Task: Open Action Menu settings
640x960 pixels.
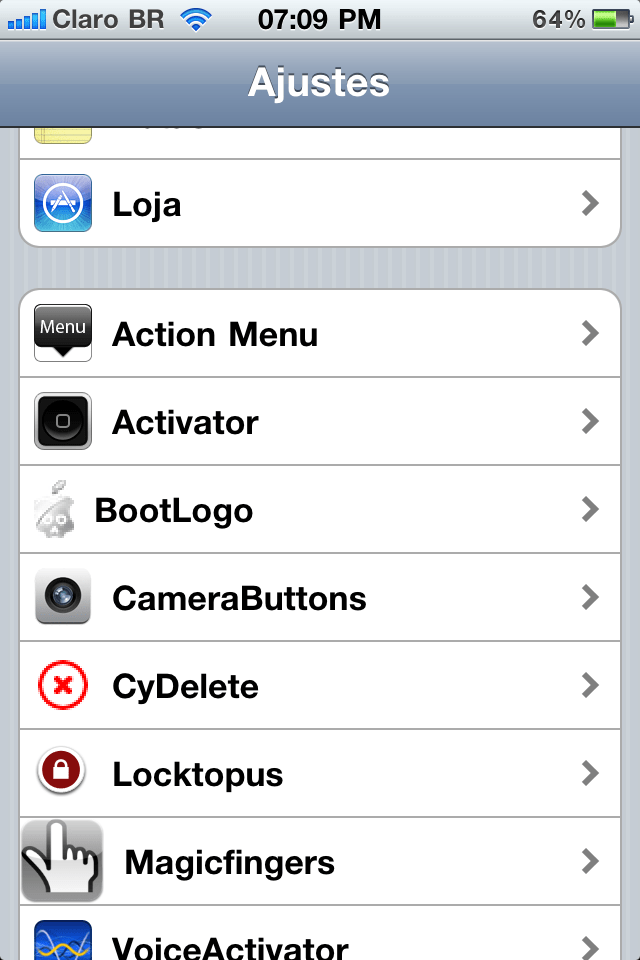Action: [320, 334]
